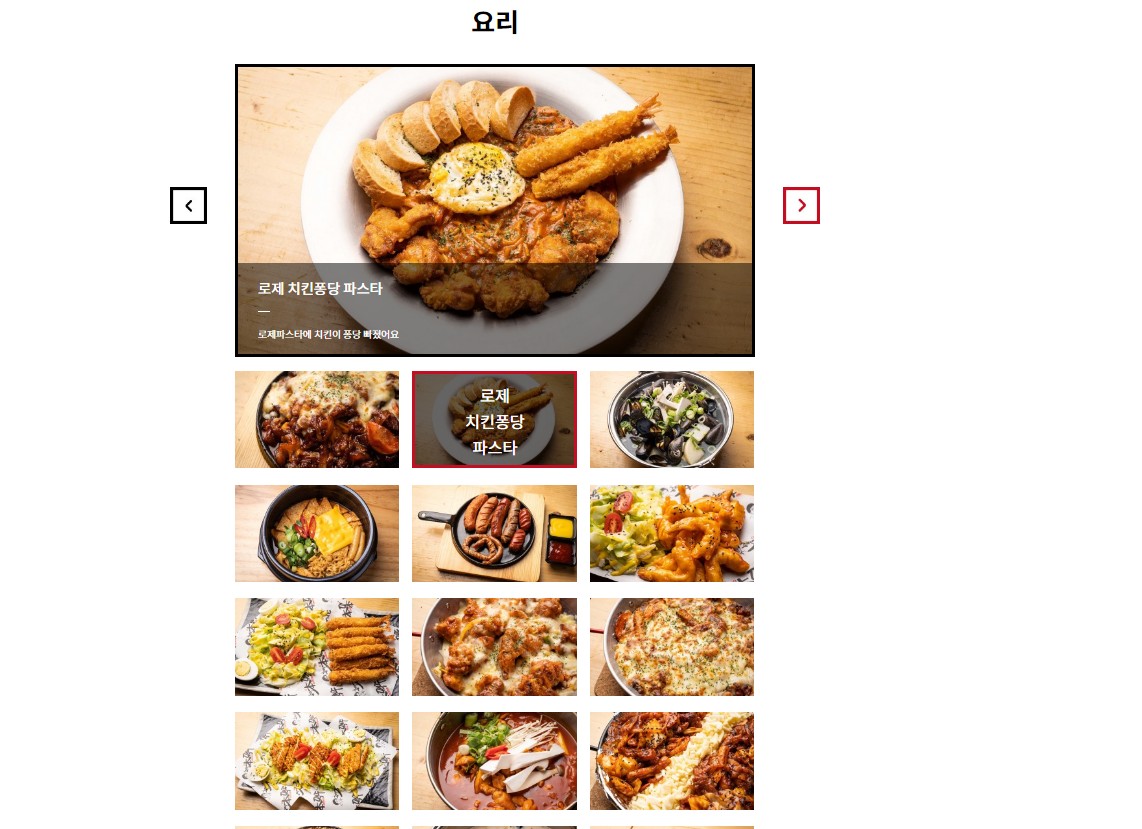Select the highlighted 로제 치킨퐁당 파스타 thumbnail

pos(494,420)
